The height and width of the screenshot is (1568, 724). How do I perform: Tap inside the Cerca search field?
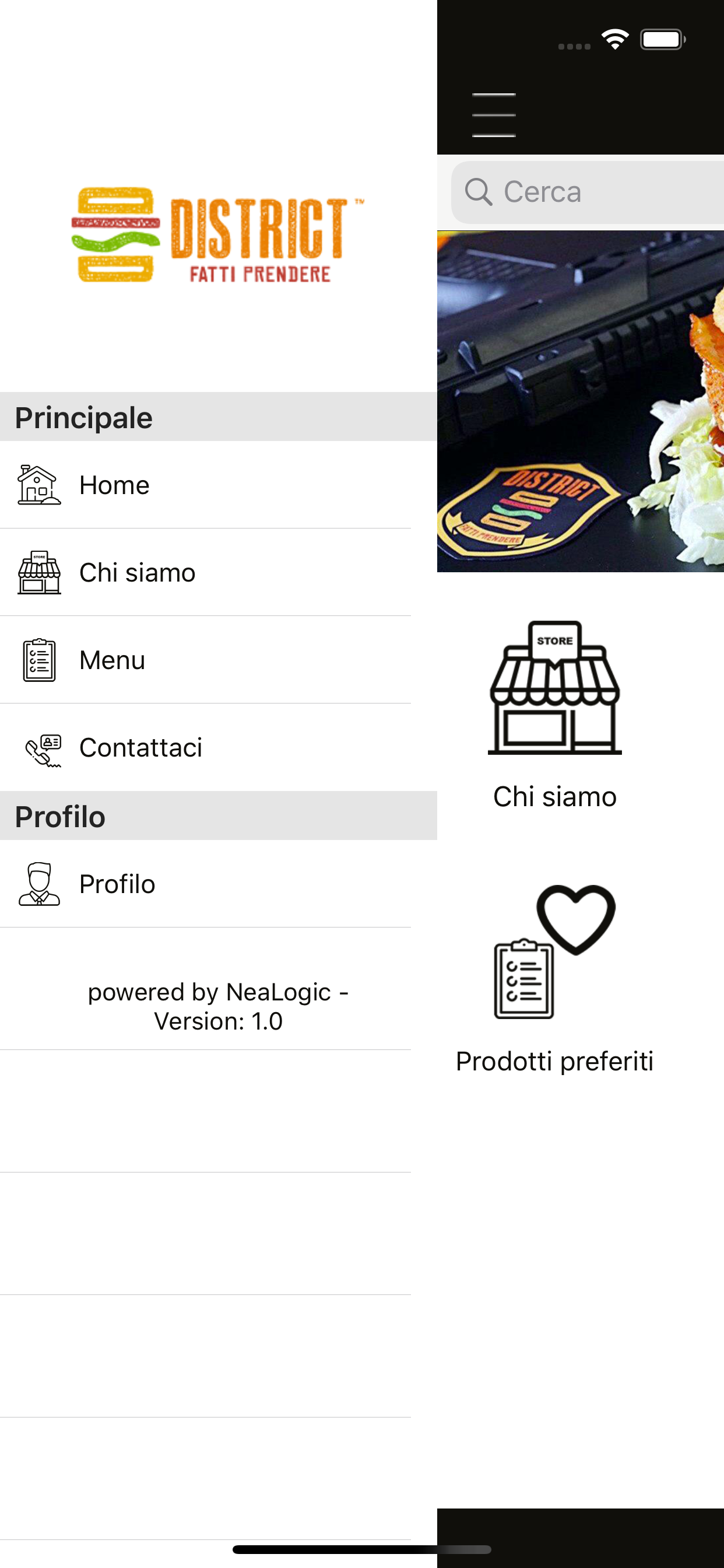tap(578, 192)
